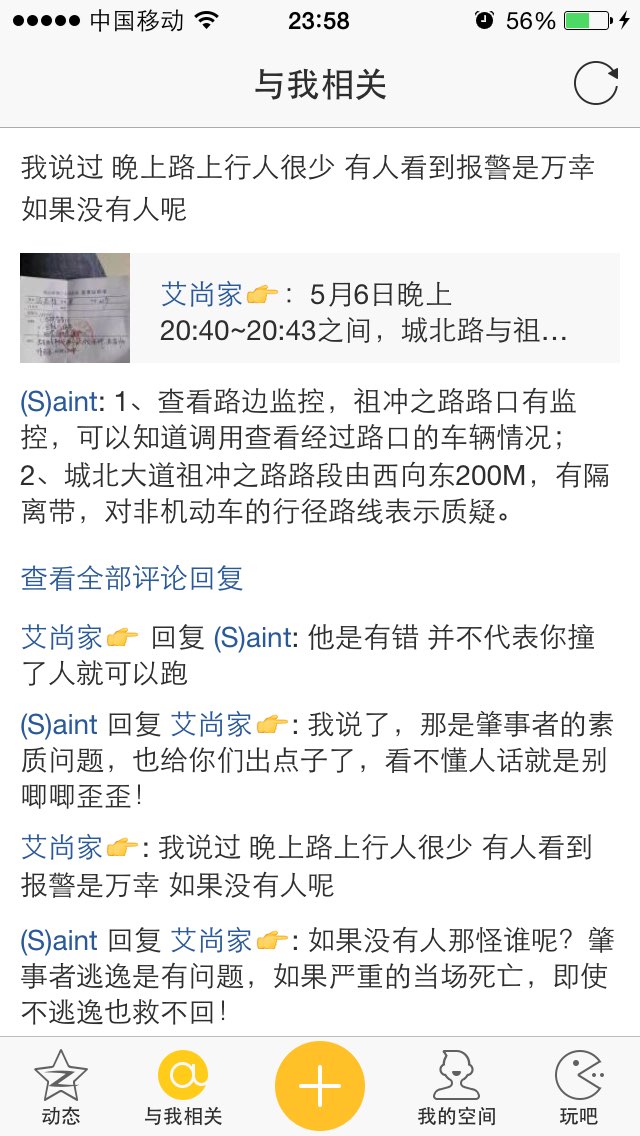Go to the 我的空间 tab
This screenshot has width=640, height=1136.
point(457,1087)
